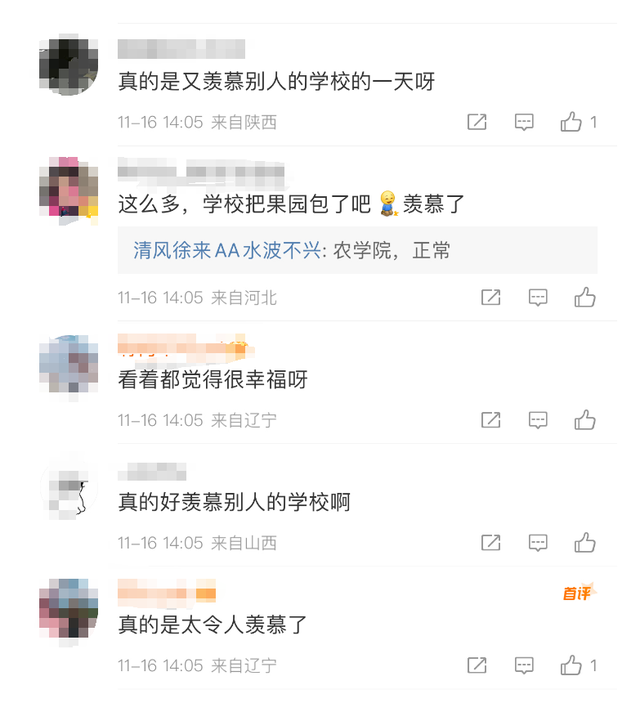Reply to the comment 看着都觉得很幸福呀
This screenshot has height=712, width=640.
(x=538, y=420)
